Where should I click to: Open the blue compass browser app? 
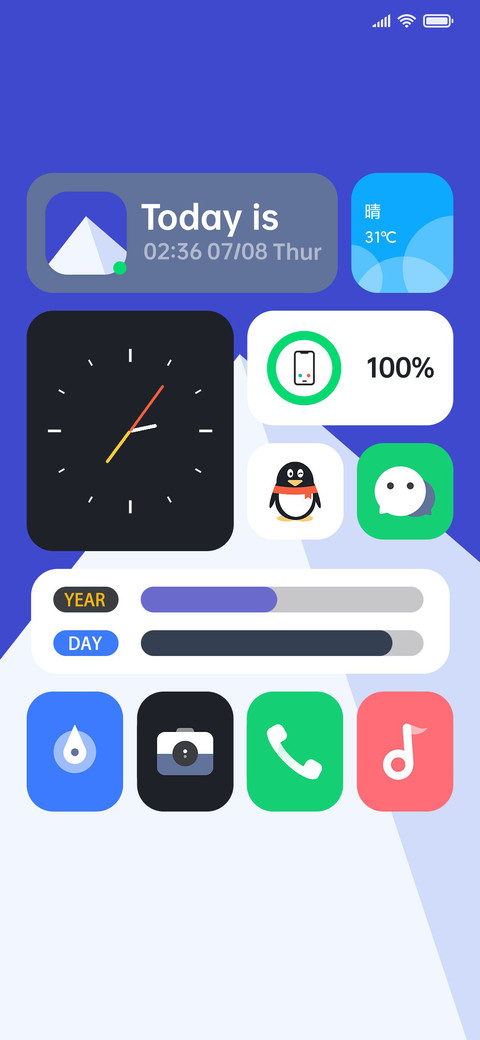[75, 751]
